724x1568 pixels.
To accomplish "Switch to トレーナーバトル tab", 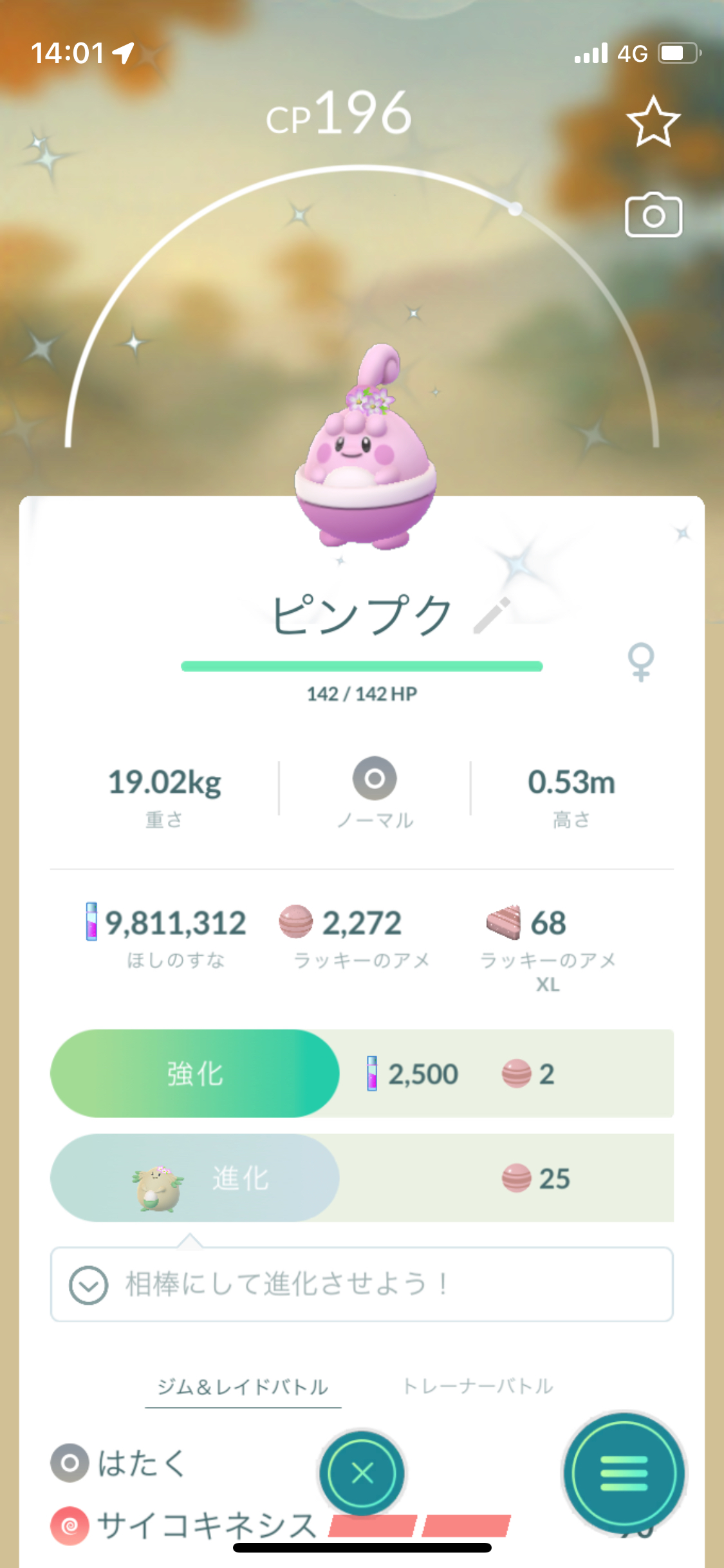I will (x=478, y=1386).
